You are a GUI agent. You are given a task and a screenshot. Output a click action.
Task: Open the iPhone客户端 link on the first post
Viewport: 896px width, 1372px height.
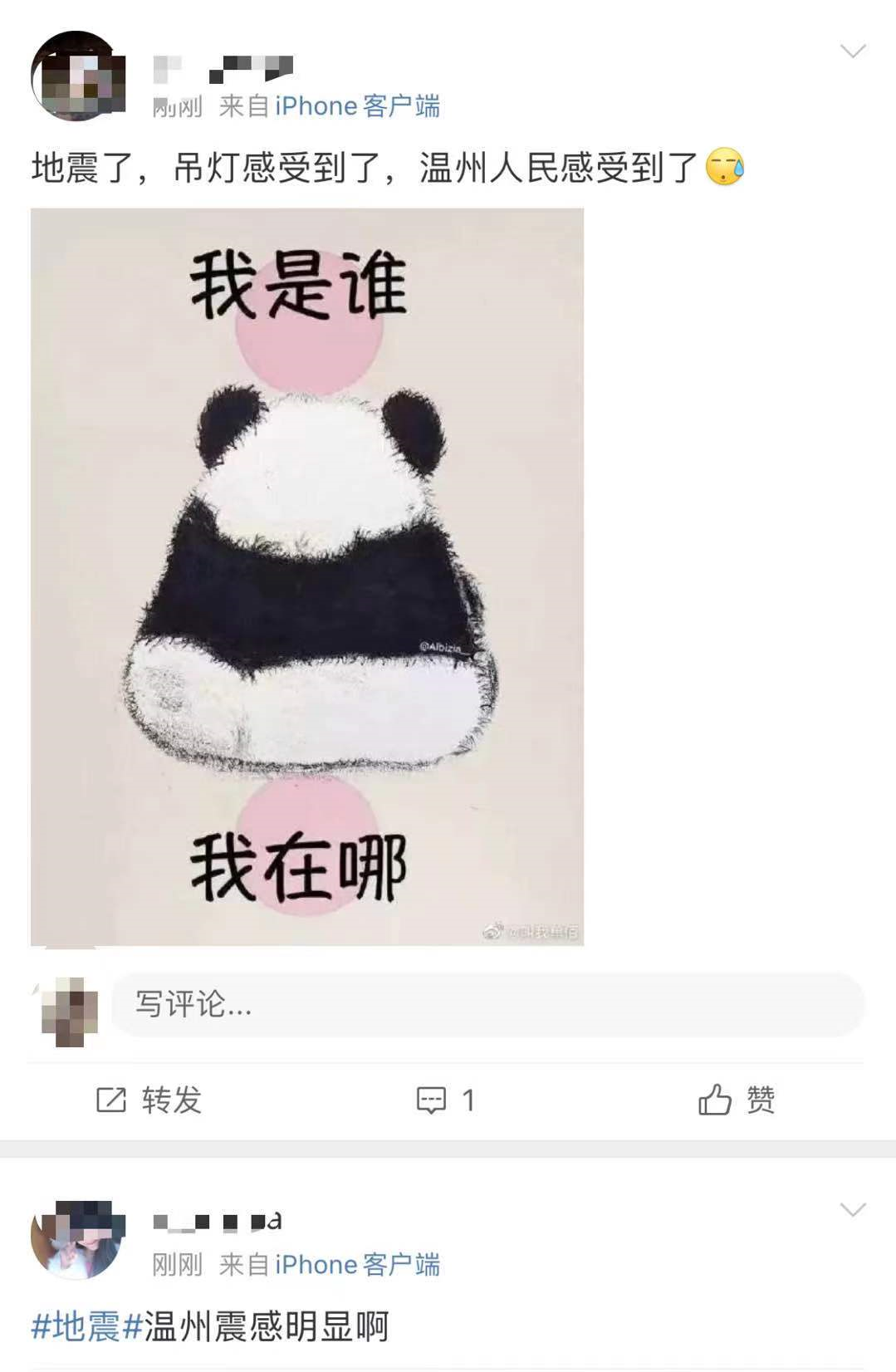(357, 106)
